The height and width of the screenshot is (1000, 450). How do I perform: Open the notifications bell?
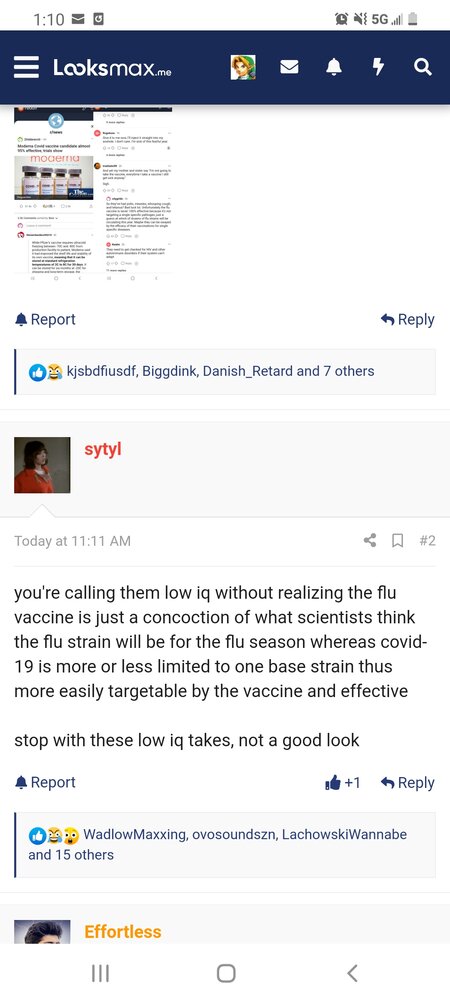click(x=333, y=67)
